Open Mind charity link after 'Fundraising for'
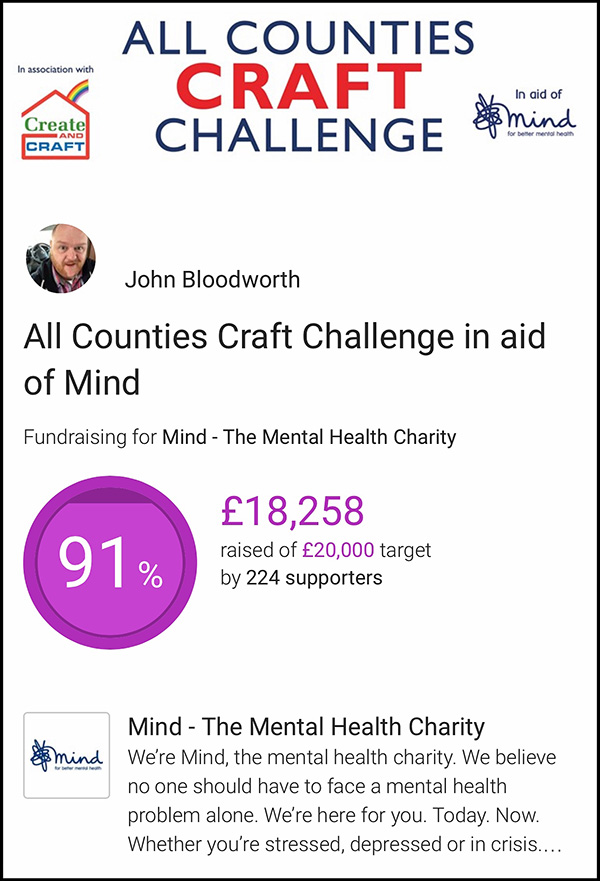This screenshot has height=881, width=600. click(308, 437)
